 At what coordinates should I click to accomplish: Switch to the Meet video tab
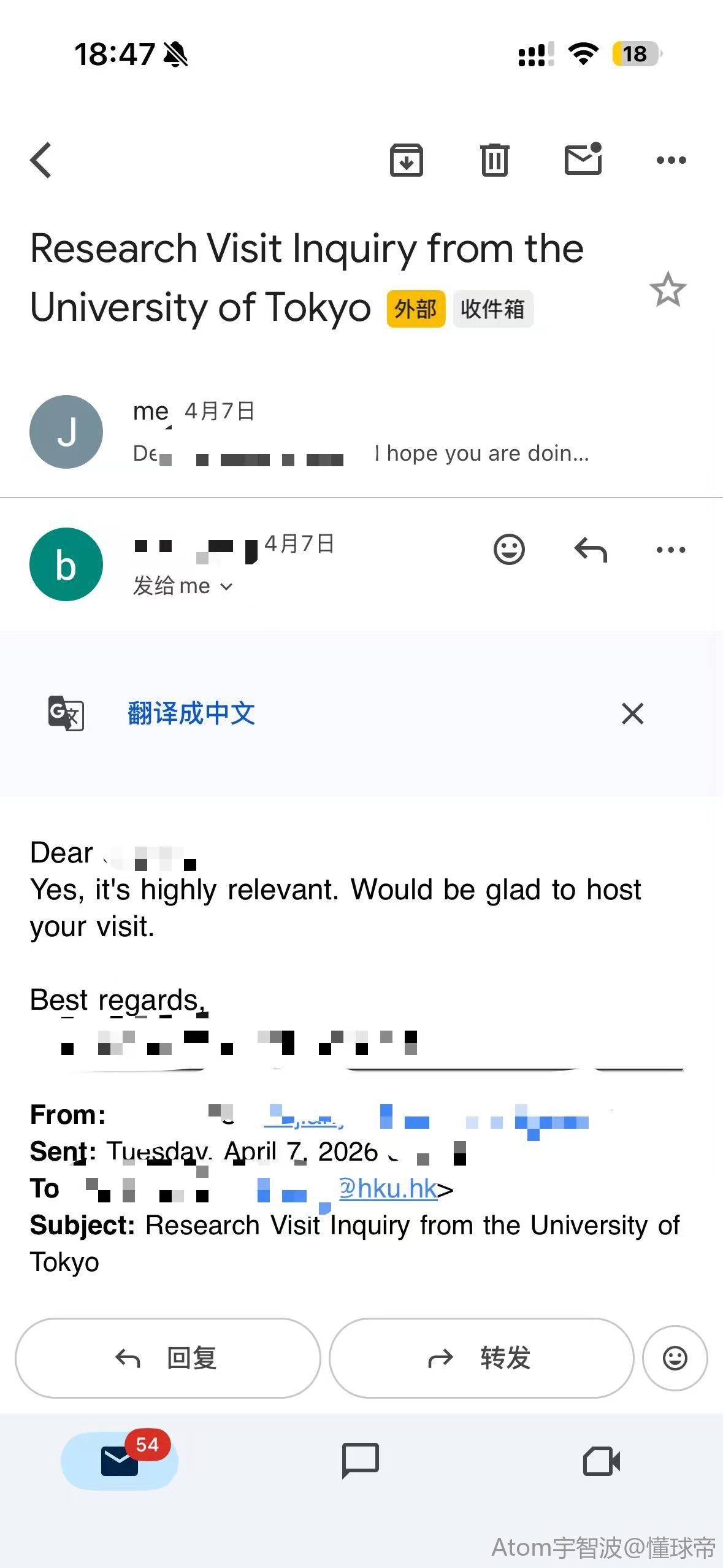[601, 1461]
